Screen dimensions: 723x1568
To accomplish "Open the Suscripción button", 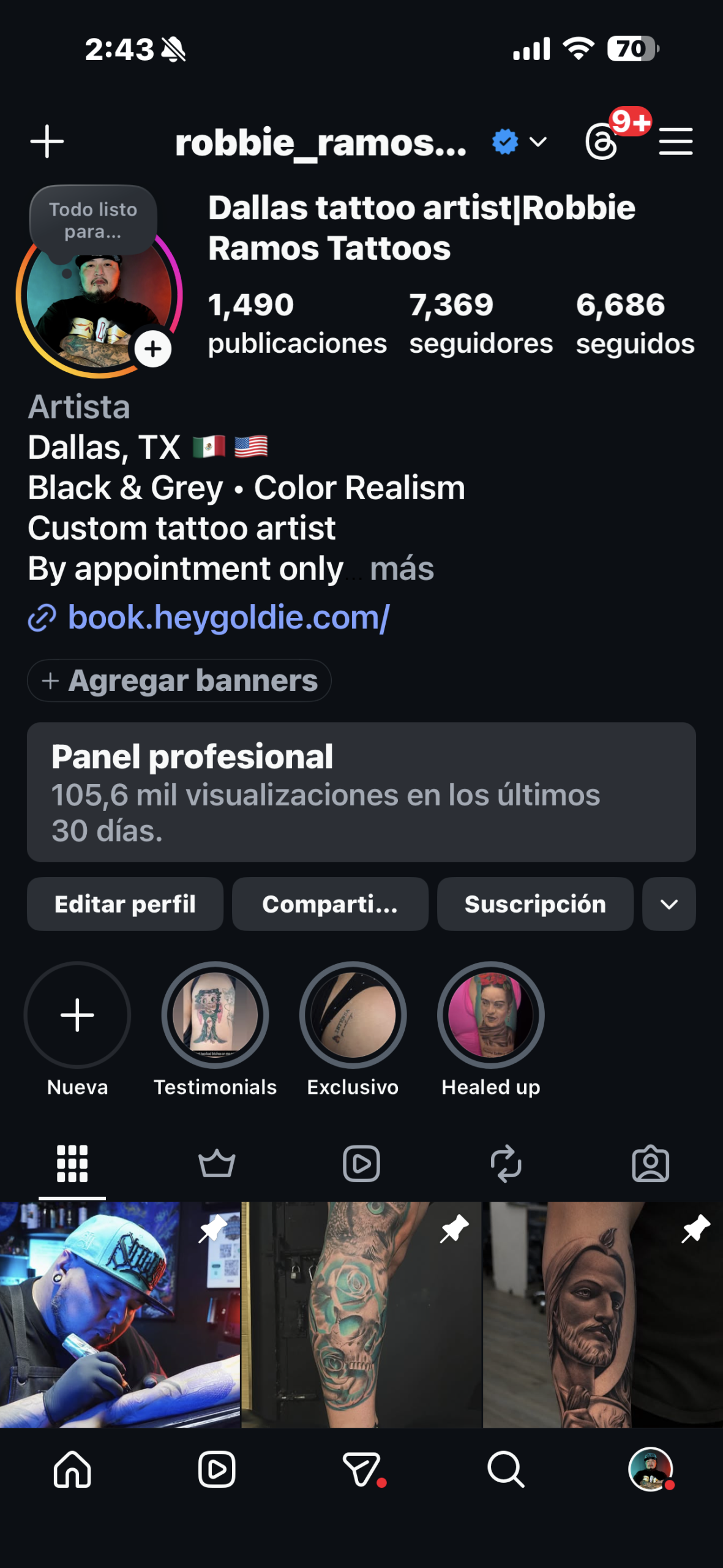I will [x=535, y=904].
